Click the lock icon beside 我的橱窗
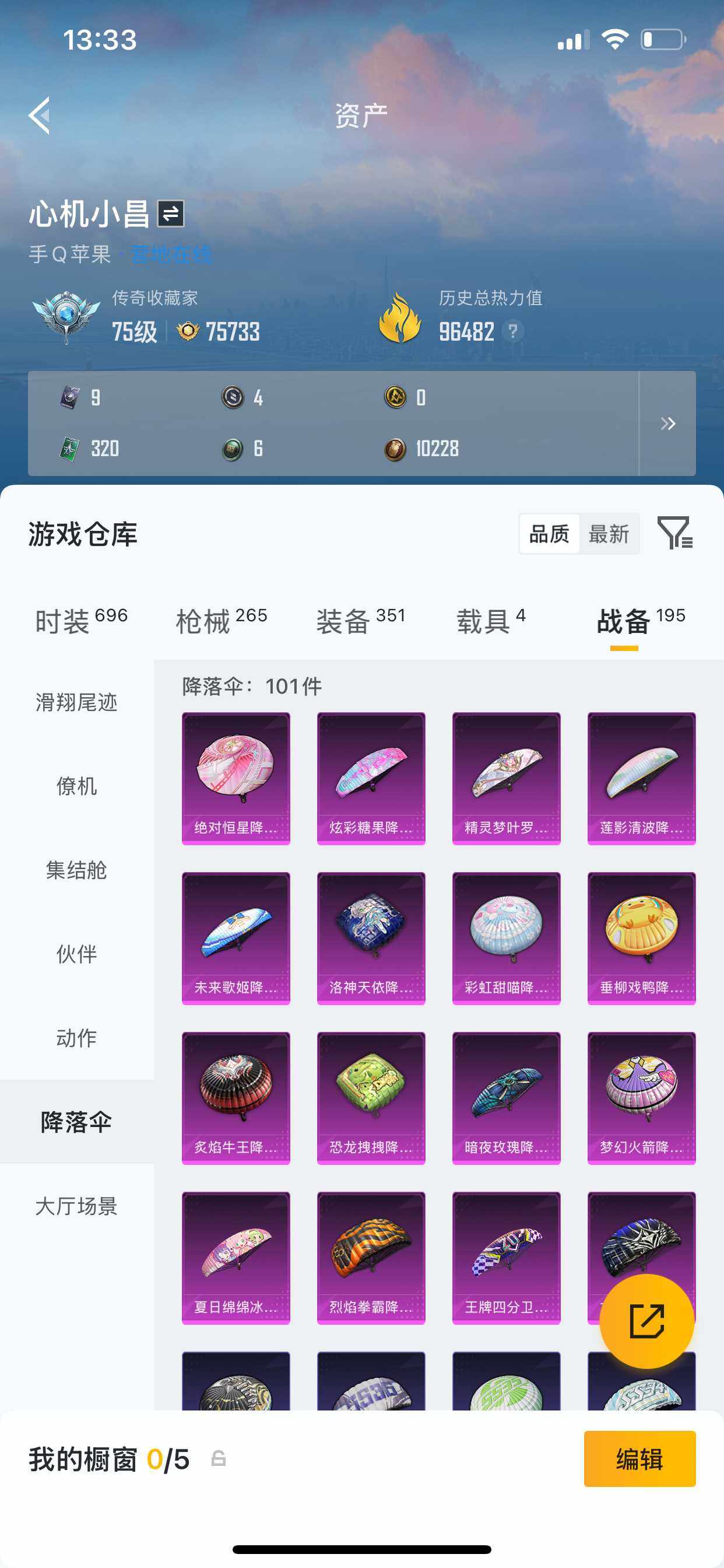Screen dimensions: 724x1568 pos(219,1458)
